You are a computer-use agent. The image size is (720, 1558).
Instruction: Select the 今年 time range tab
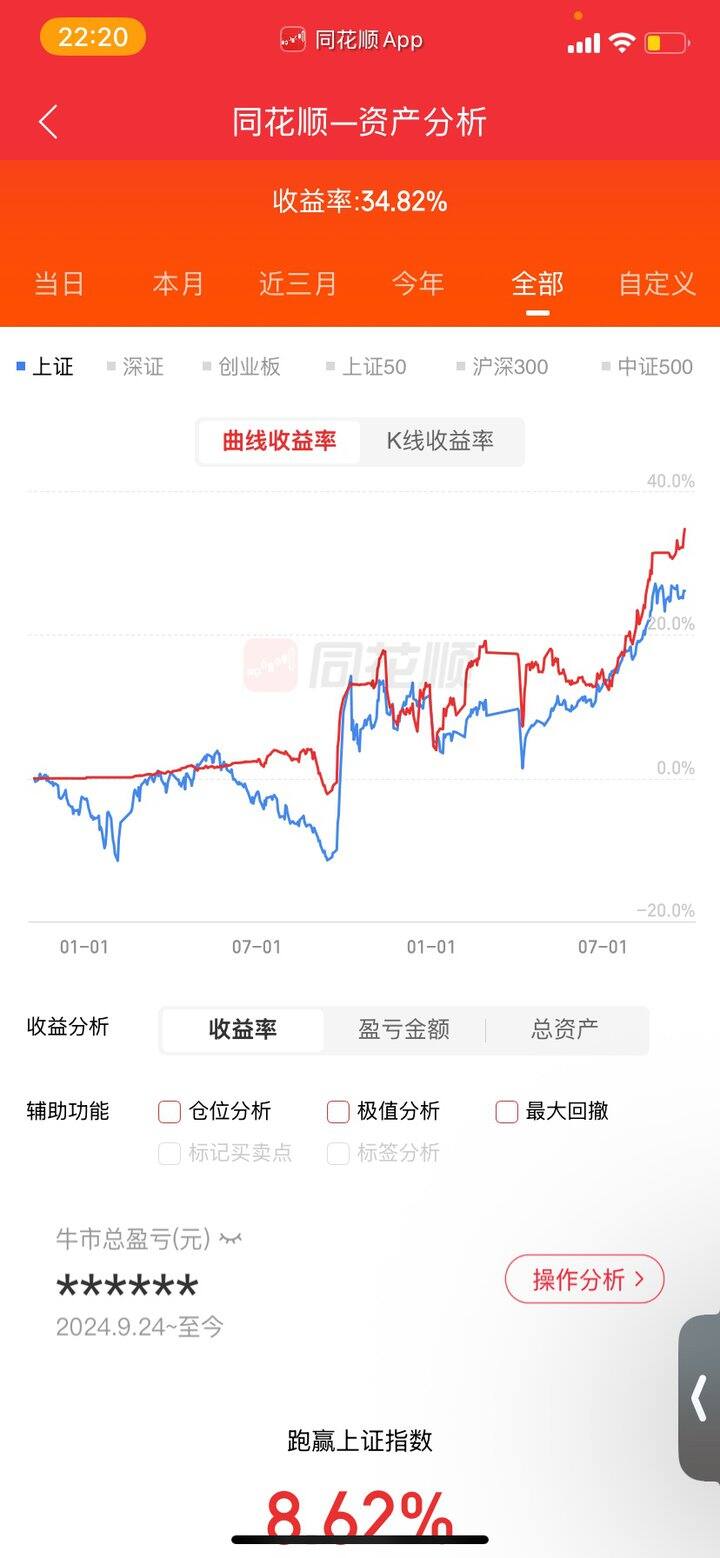417,284
